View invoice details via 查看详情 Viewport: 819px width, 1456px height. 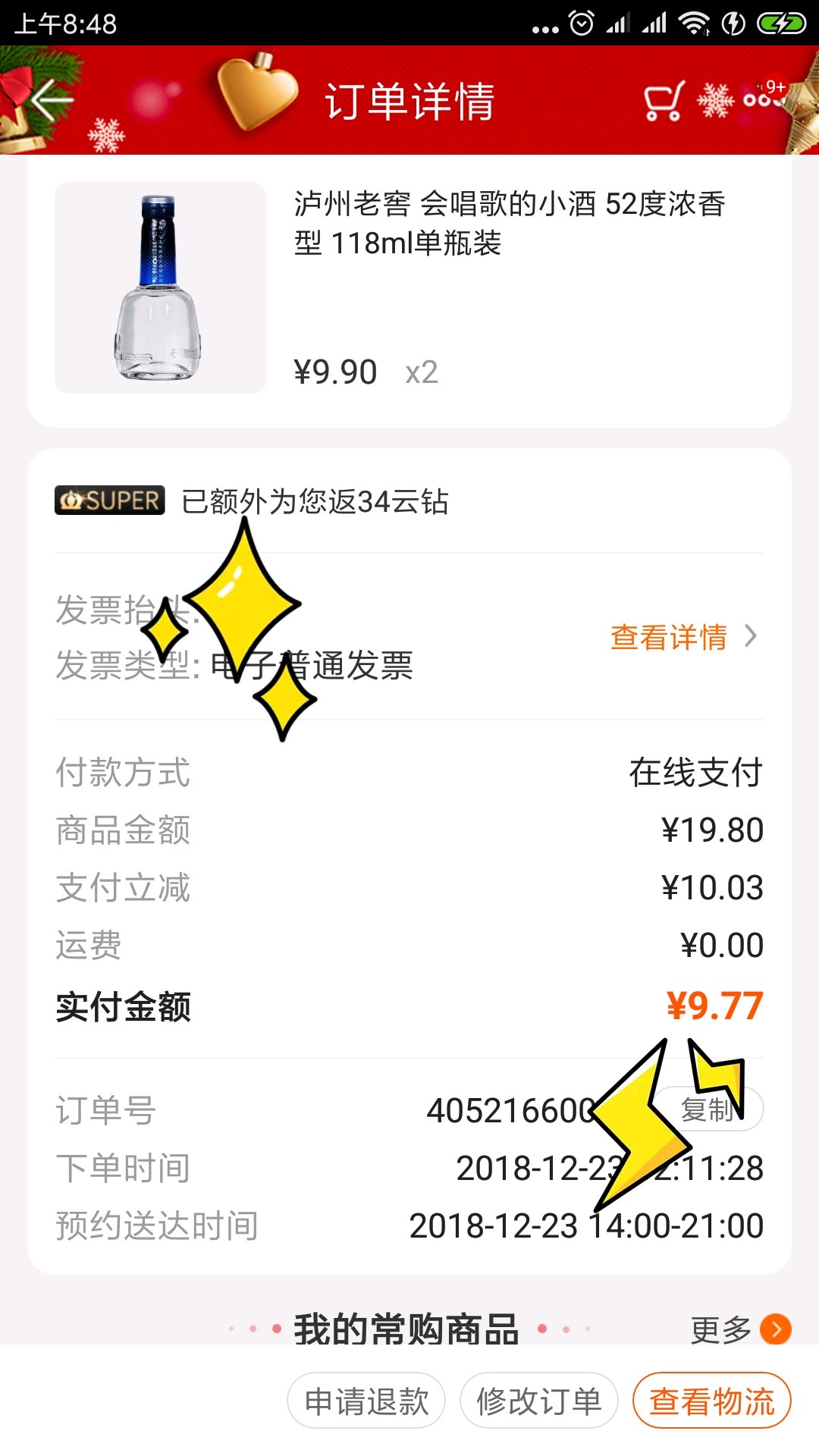pos(682,637)
